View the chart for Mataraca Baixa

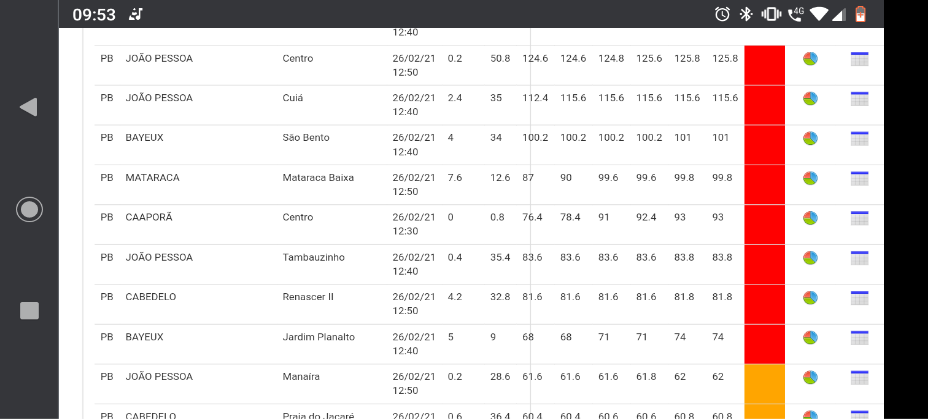tap(810, 178)
